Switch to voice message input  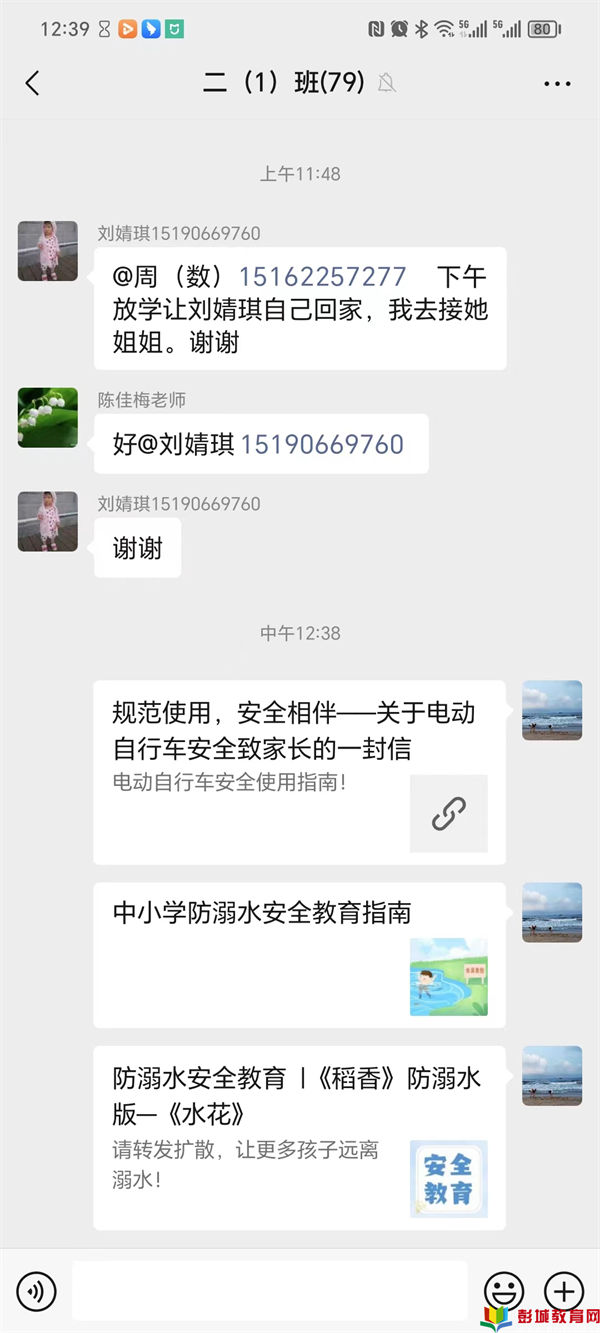(x=37, y=1291)
